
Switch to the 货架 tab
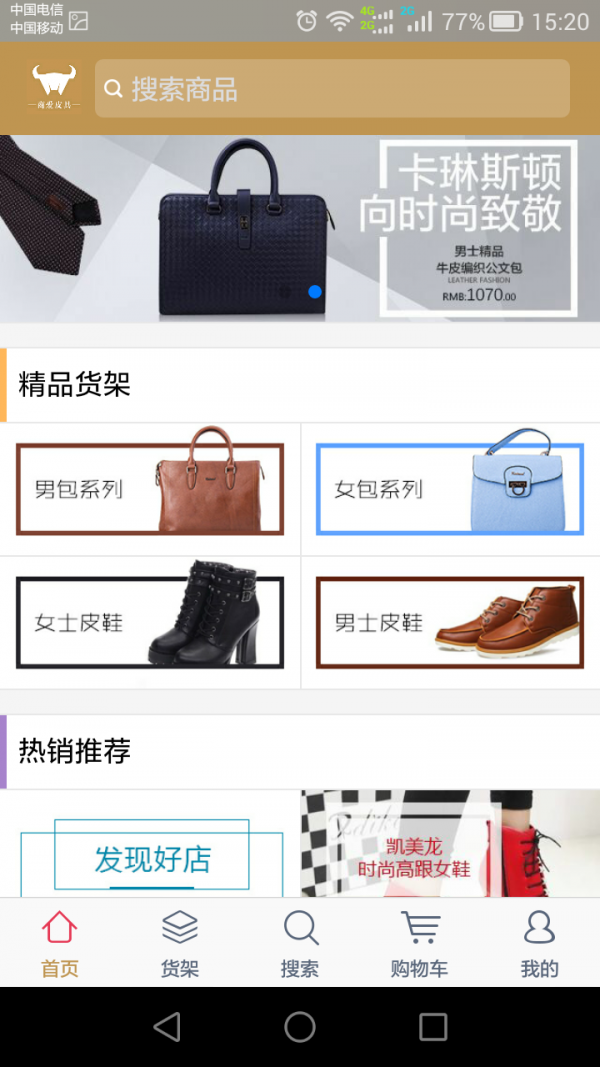coord(180,943)
